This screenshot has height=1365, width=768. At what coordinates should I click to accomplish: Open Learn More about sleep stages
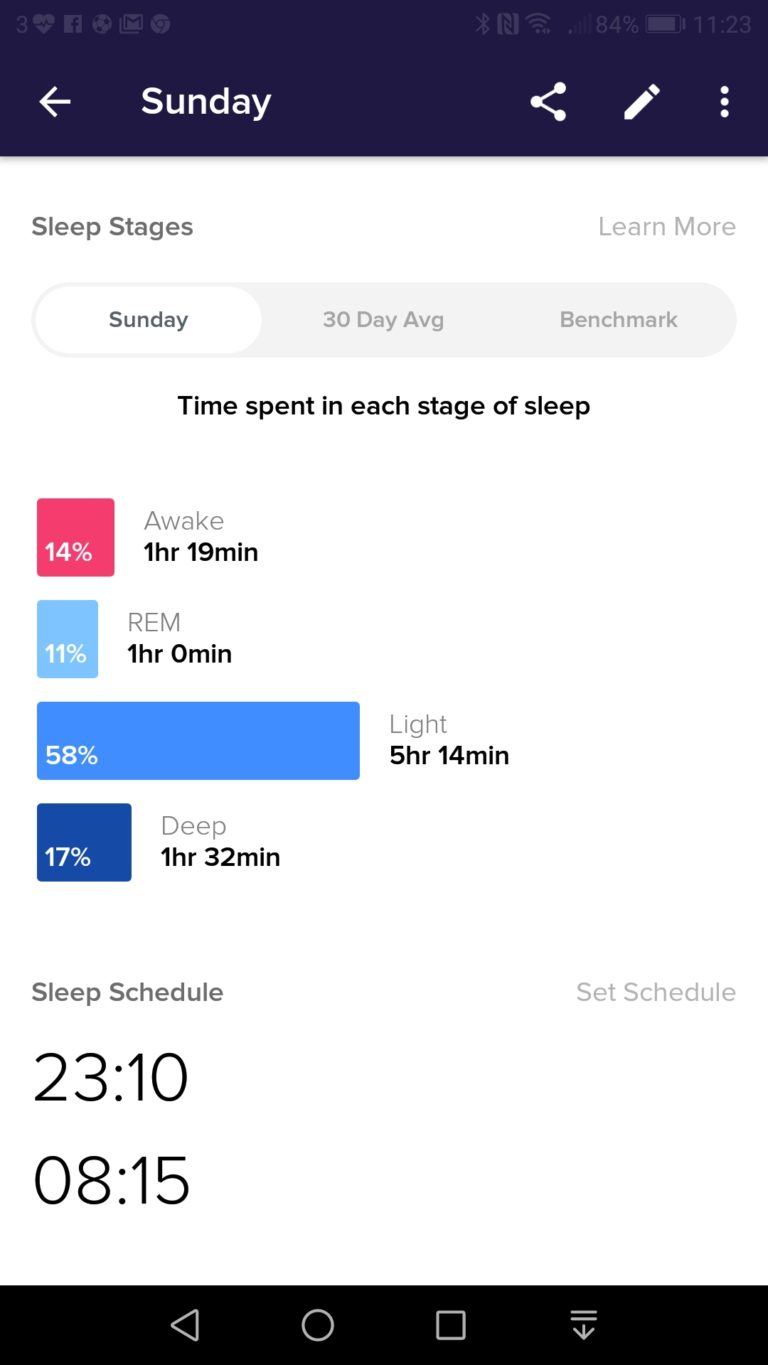[x=667, y=227]
